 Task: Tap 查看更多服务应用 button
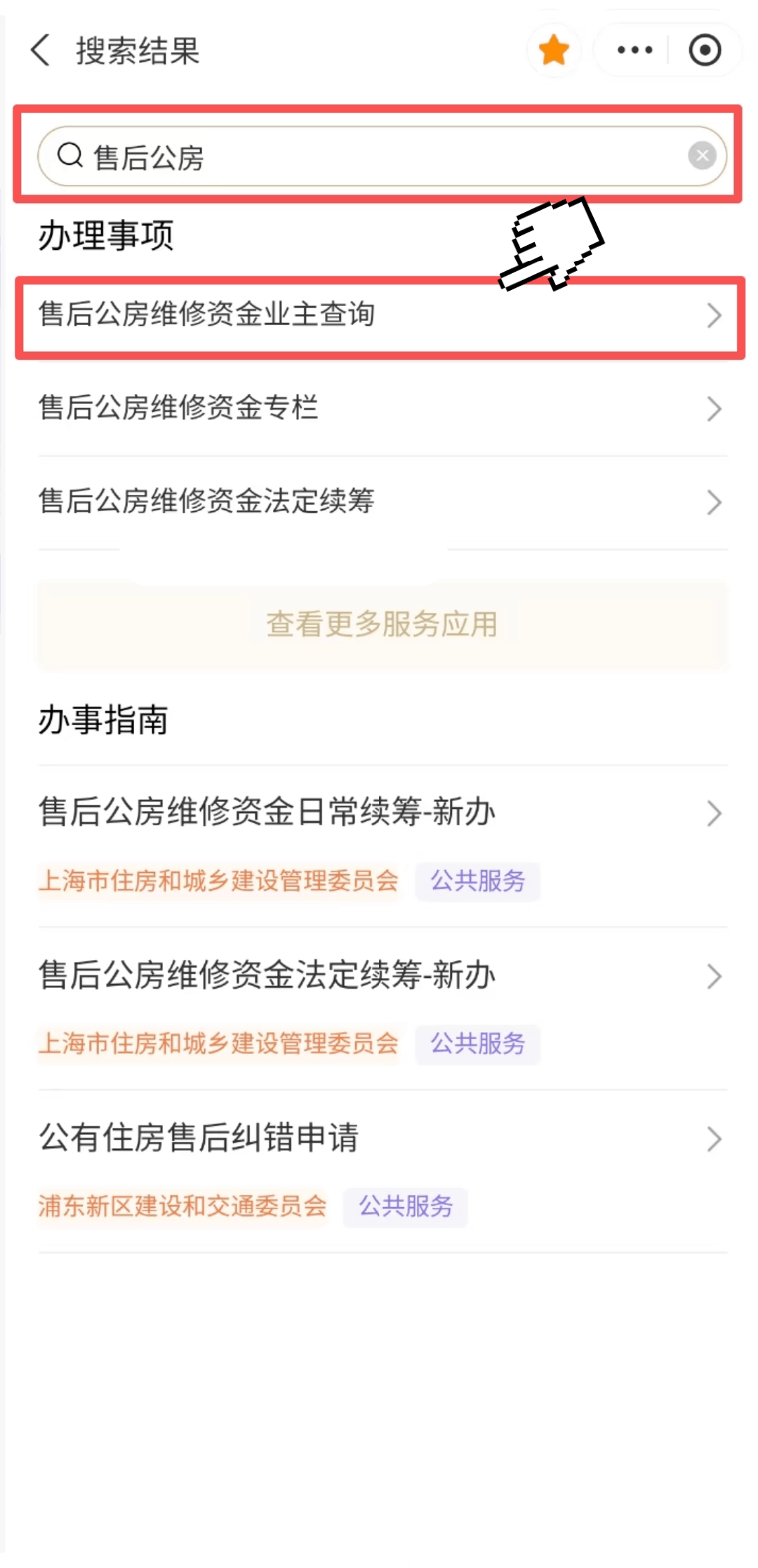[383, 625]
